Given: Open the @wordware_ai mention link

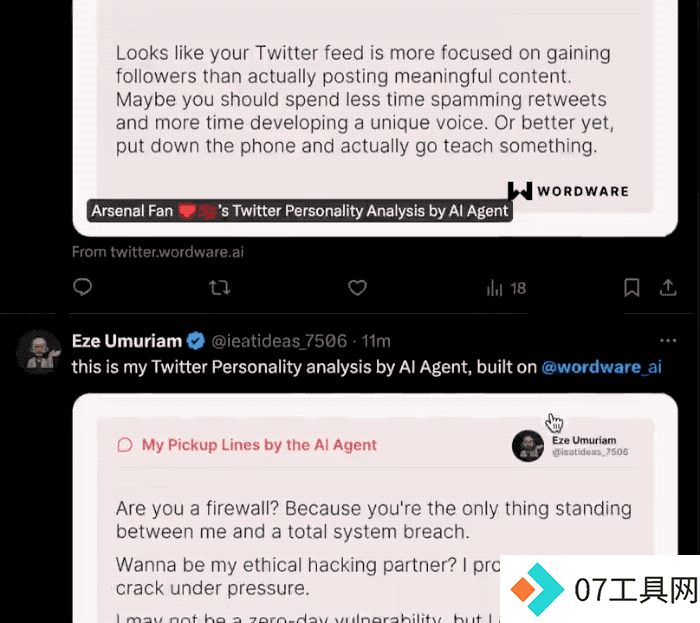Looking at the screenshot, I should [601, 367].
